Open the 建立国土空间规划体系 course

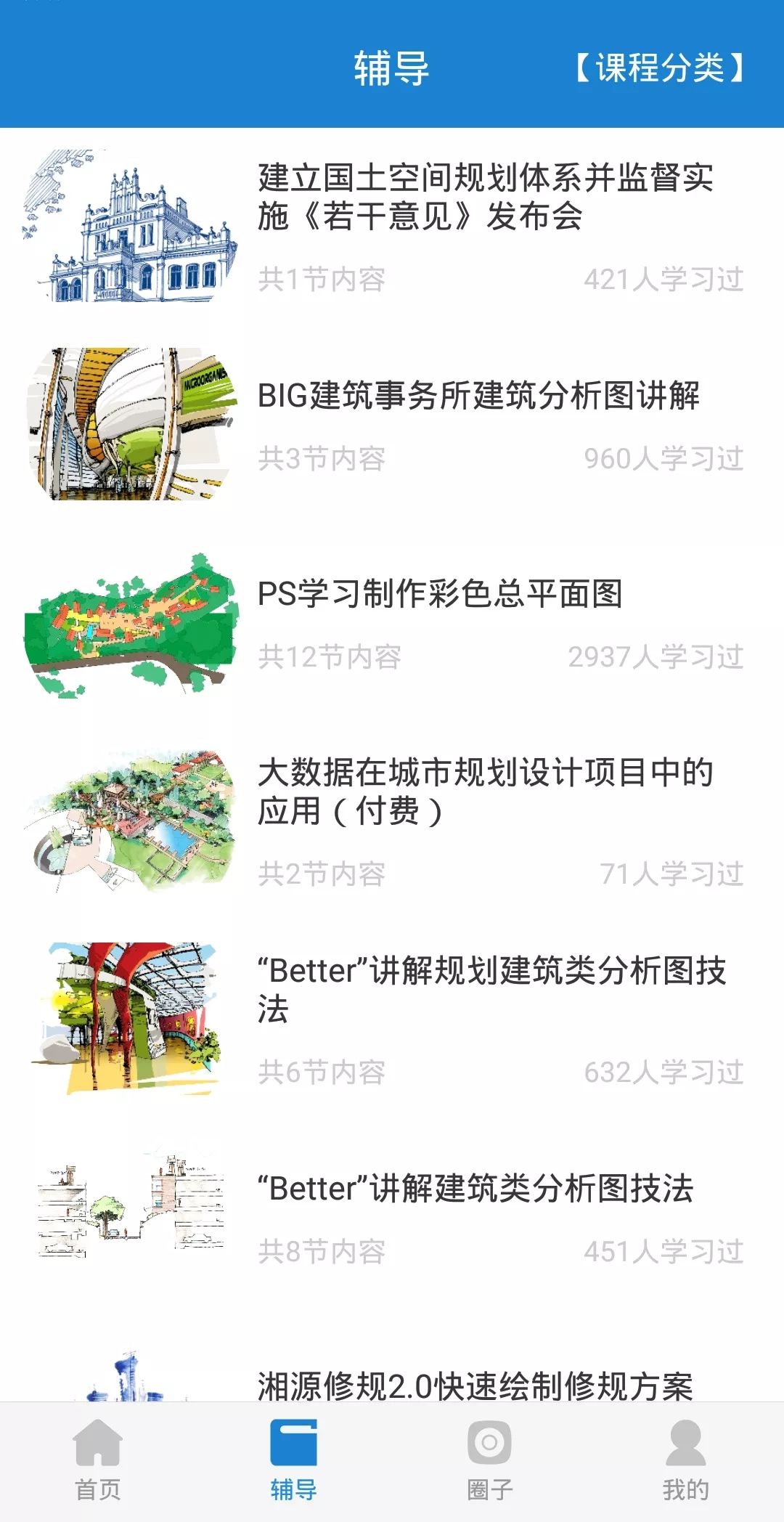click(x=485, y=197)
